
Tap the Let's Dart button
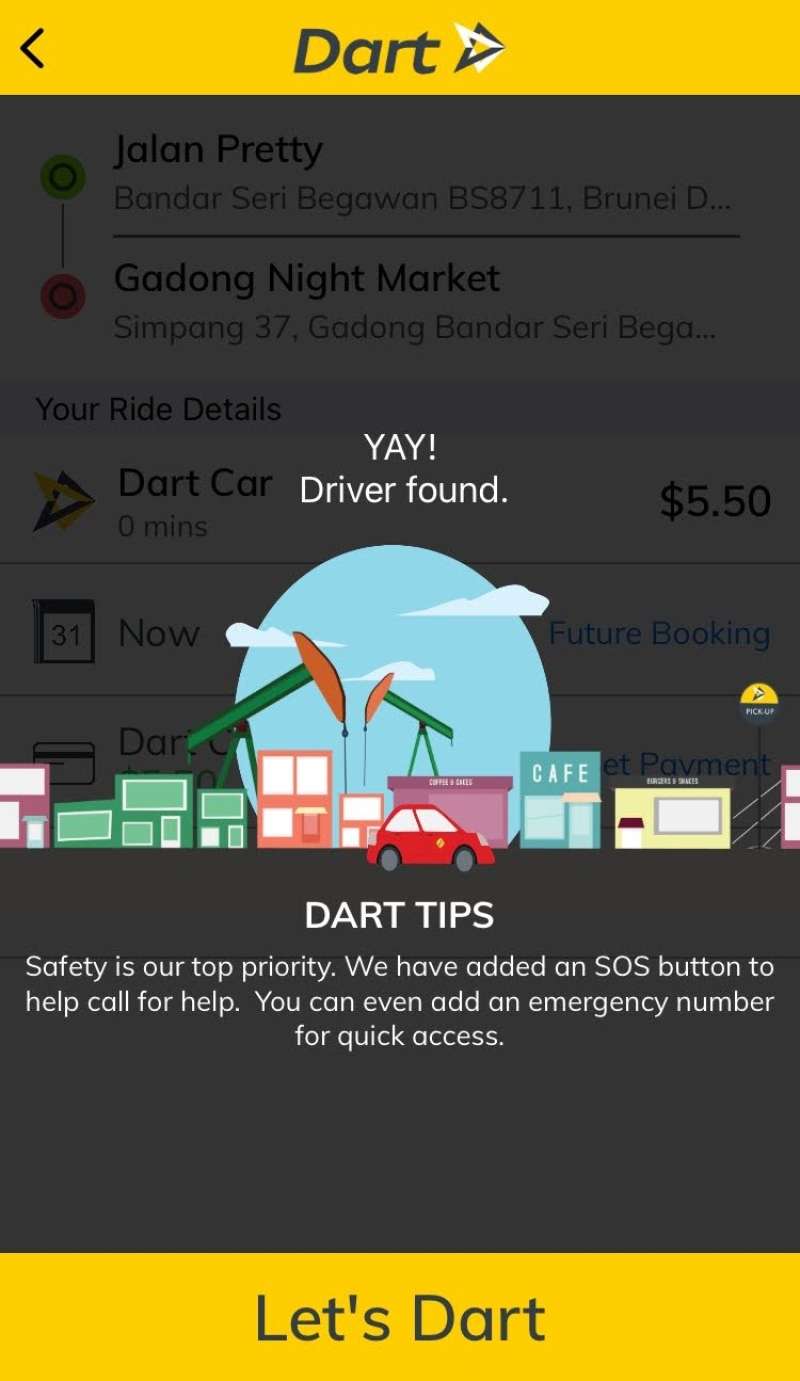tap(400, 1317)
